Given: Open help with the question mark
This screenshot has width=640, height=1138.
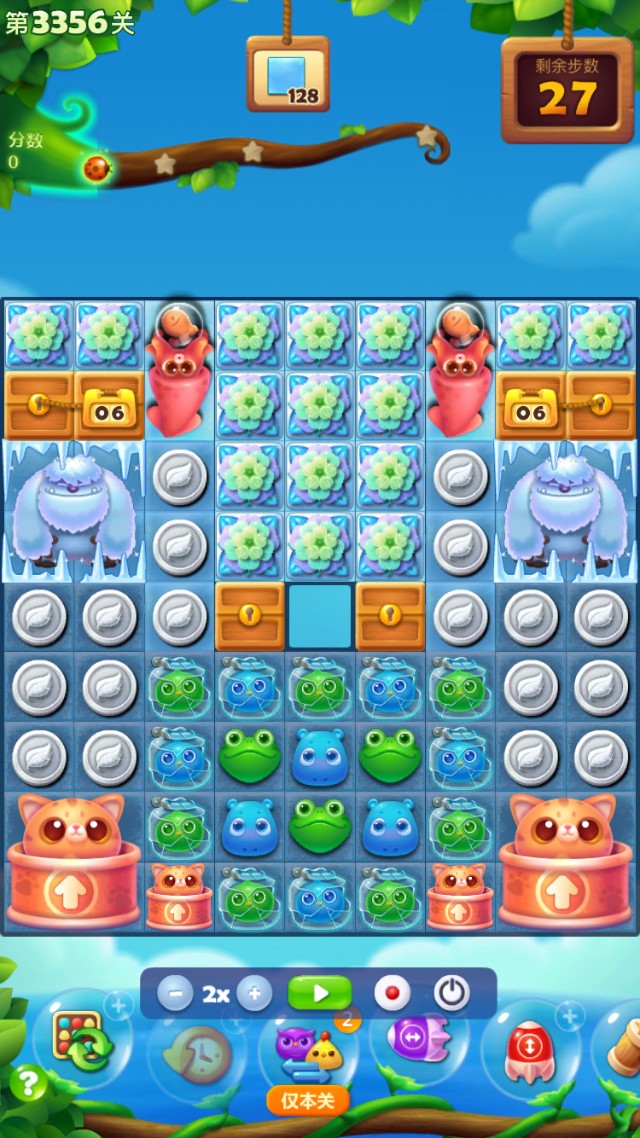Looking at the screenshot, I should pyautogui.click(x=29, y=1082).
